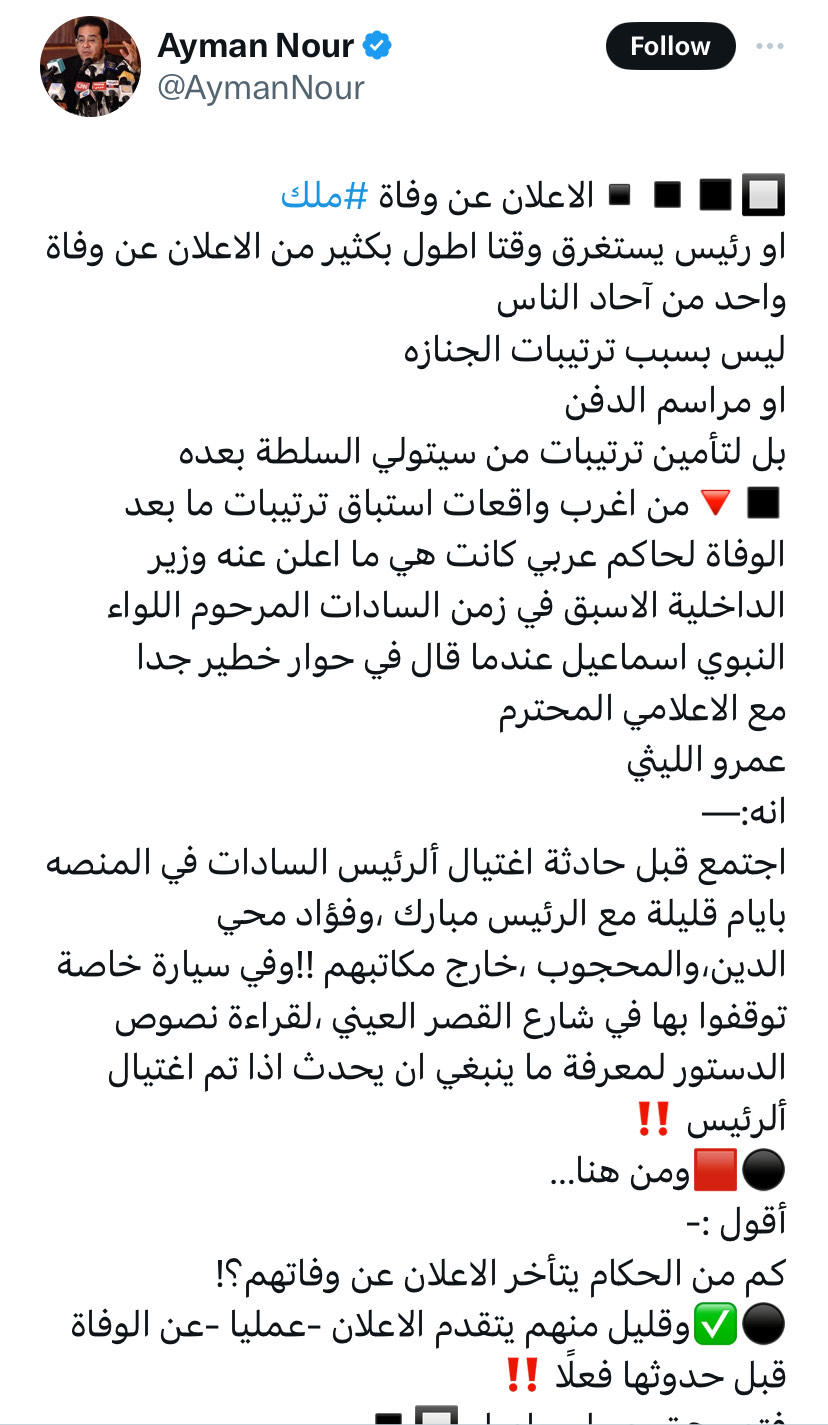Open Ayman Nour's profile picture
Screen dimensions: 828x1425
pyautogui.click(x=90, y=66)
